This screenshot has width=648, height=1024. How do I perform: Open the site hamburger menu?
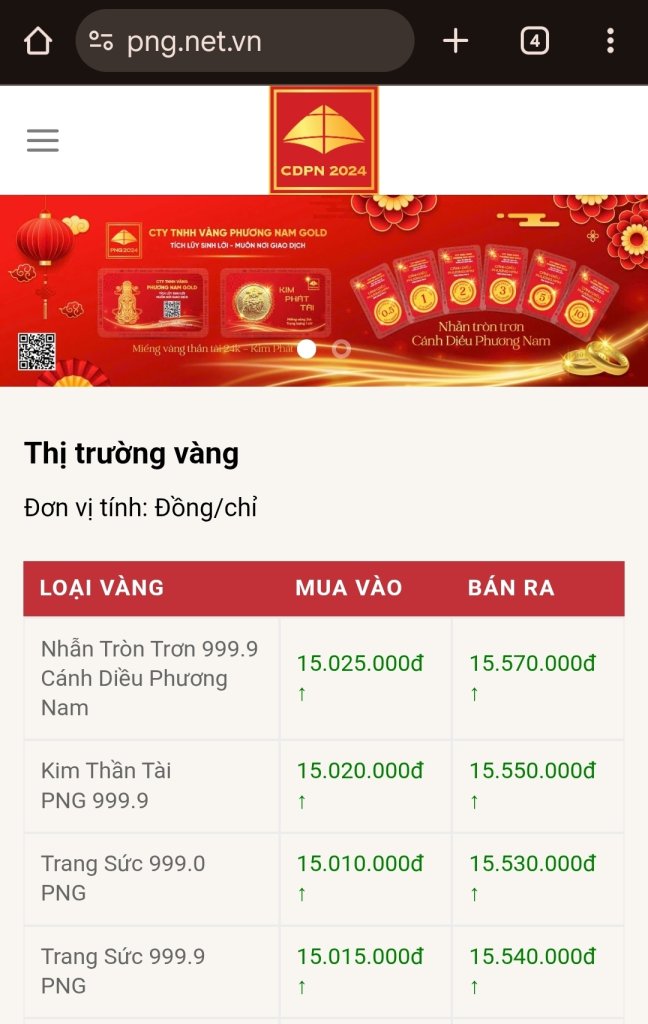coord(43,141)
